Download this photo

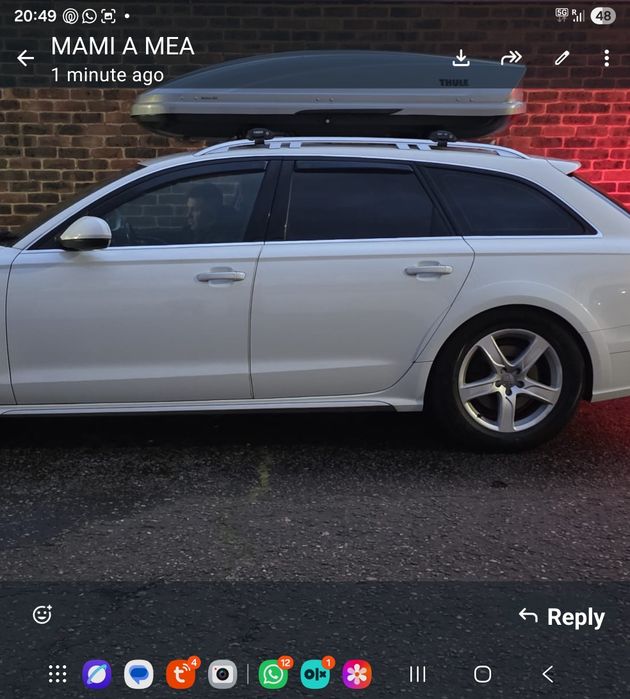pos(461,58)
